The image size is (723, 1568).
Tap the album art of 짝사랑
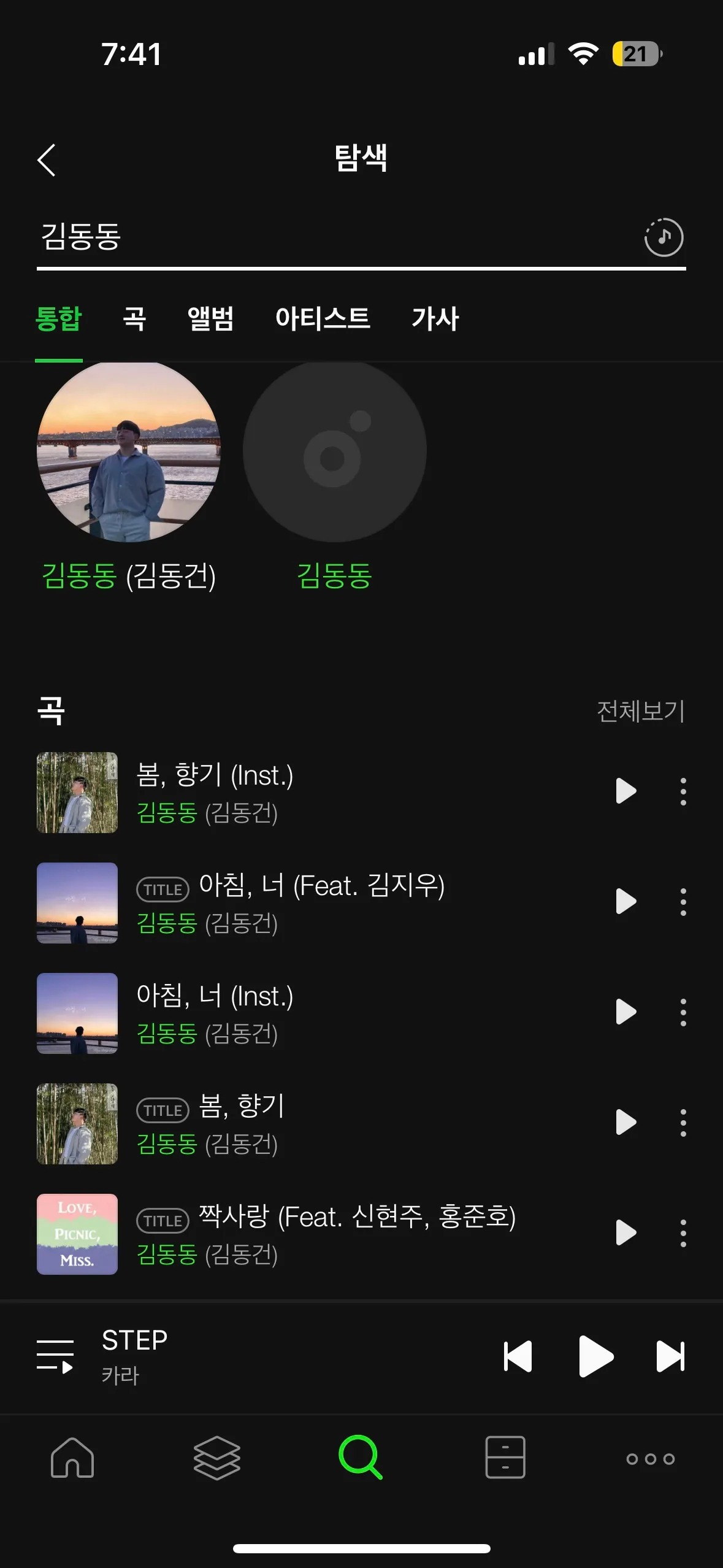pyautogui.click(x=77, y=1234)
